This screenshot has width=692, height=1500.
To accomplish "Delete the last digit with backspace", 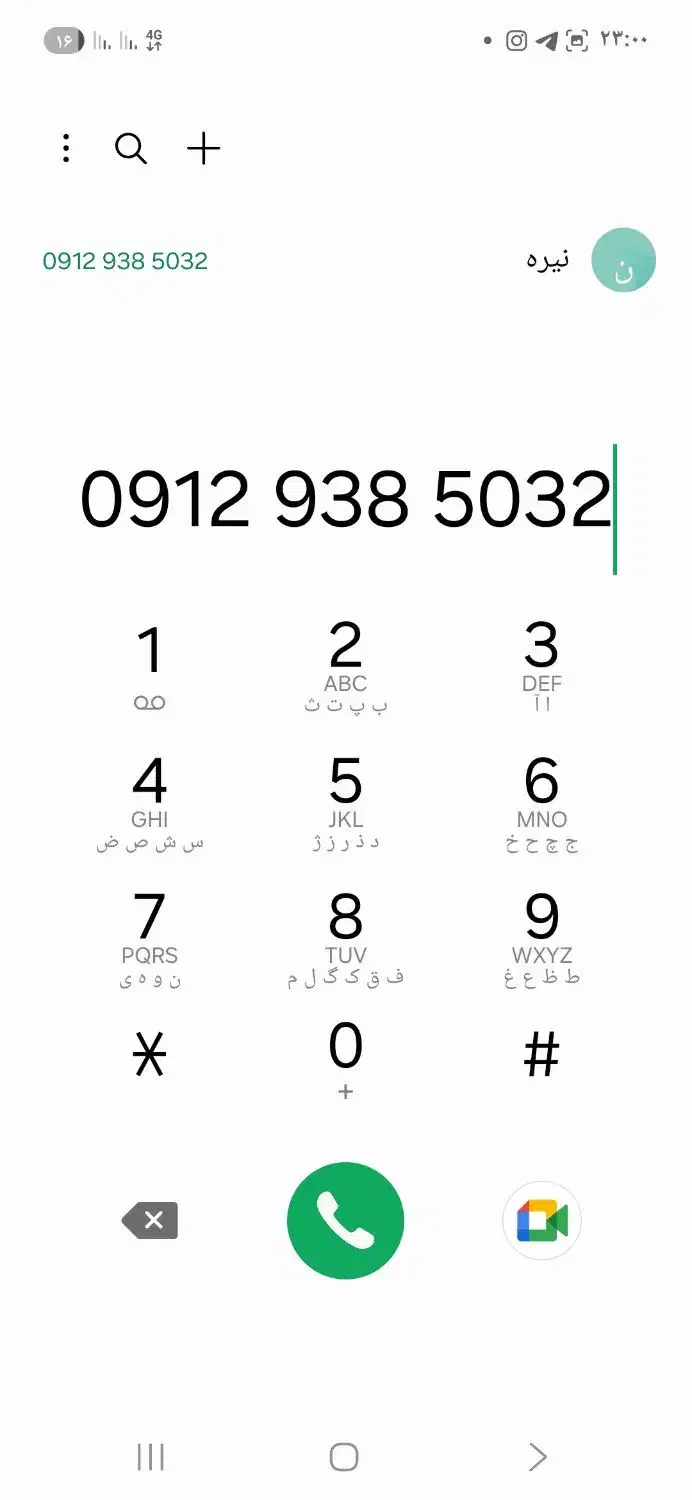I will [150, 1221].
